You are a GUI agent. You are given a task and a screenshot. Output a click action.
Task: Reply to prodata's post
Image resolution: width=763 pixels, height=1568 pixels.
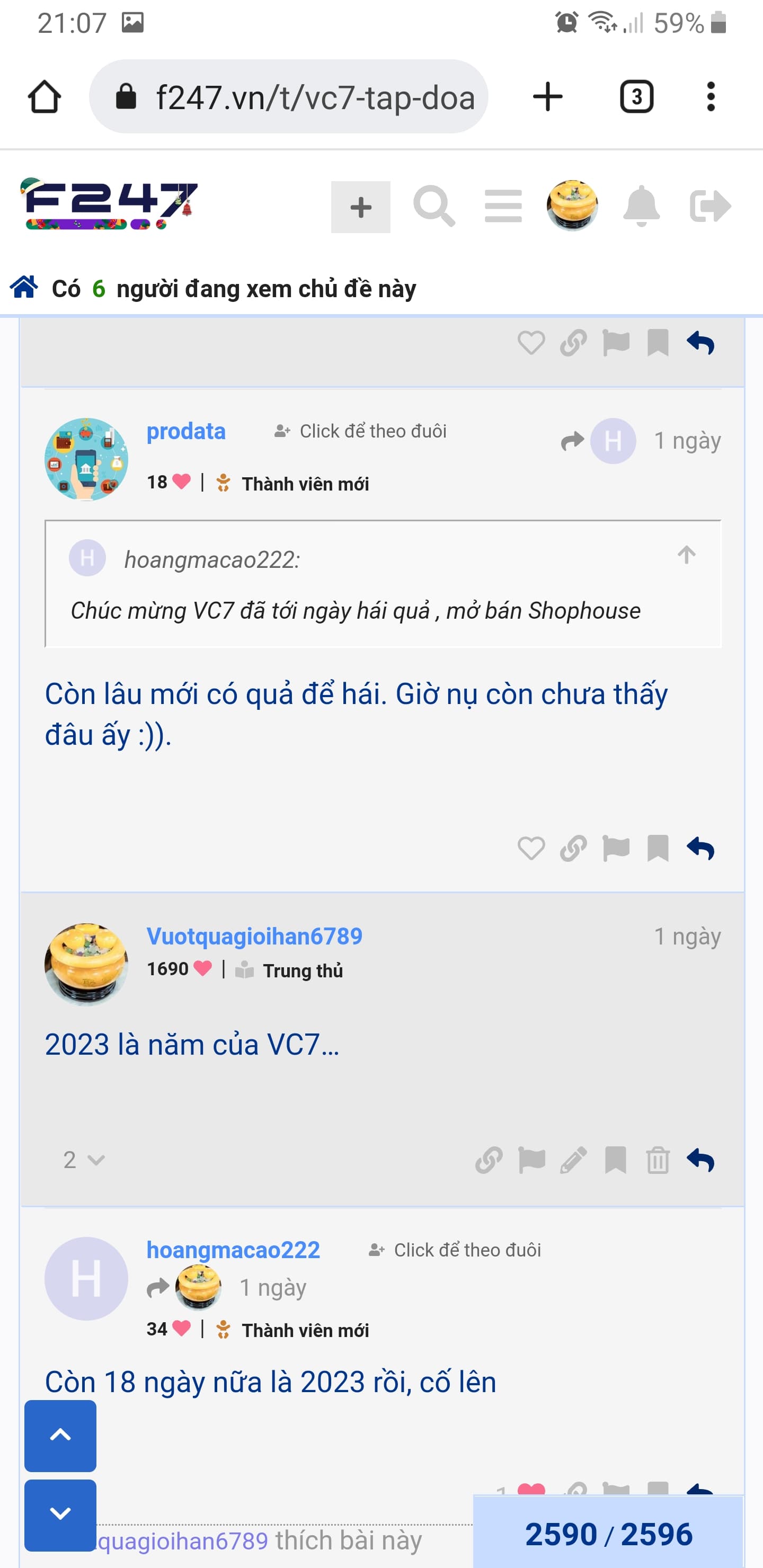pyautogui.click(x=700, y=848)
